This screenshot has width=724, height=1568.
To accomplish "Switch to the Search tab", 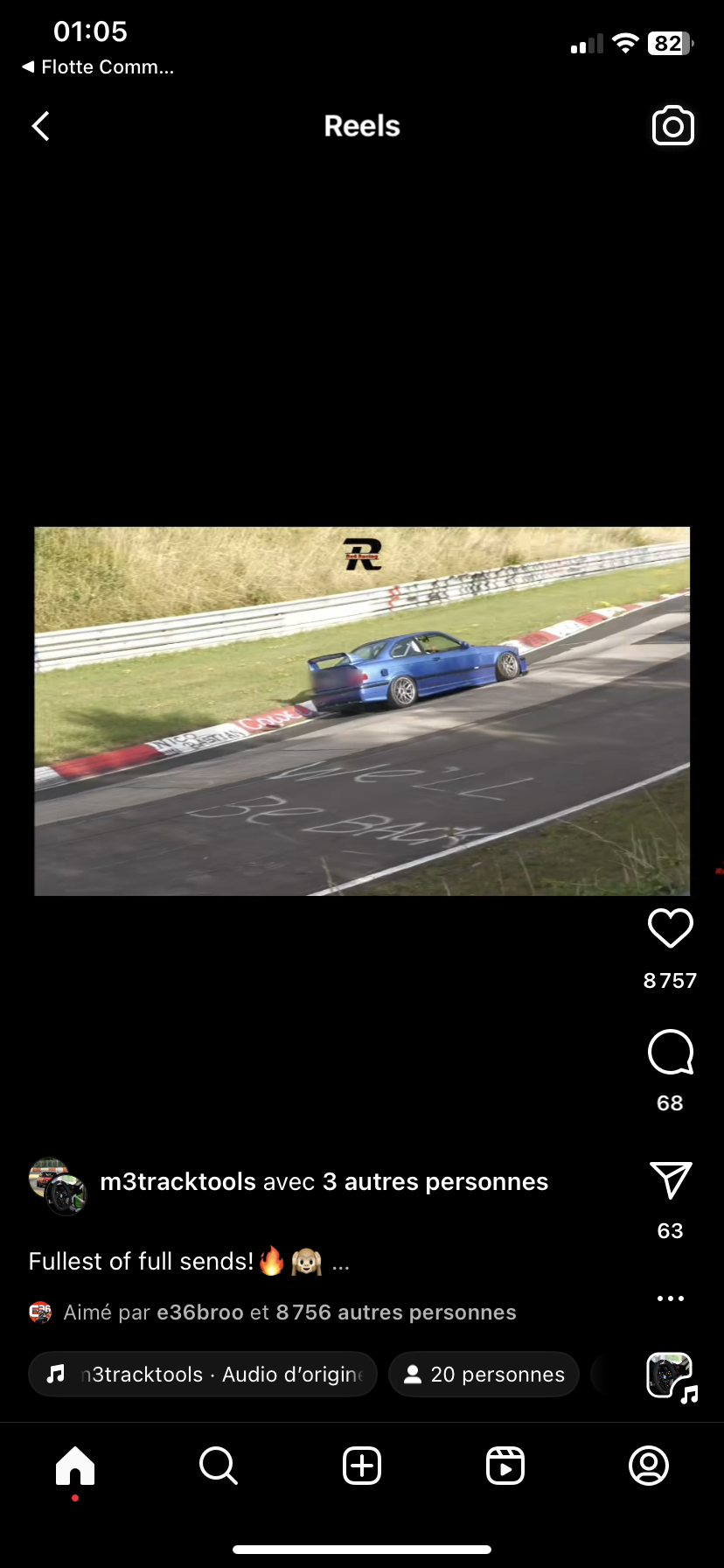I will tap(219, 1466).
